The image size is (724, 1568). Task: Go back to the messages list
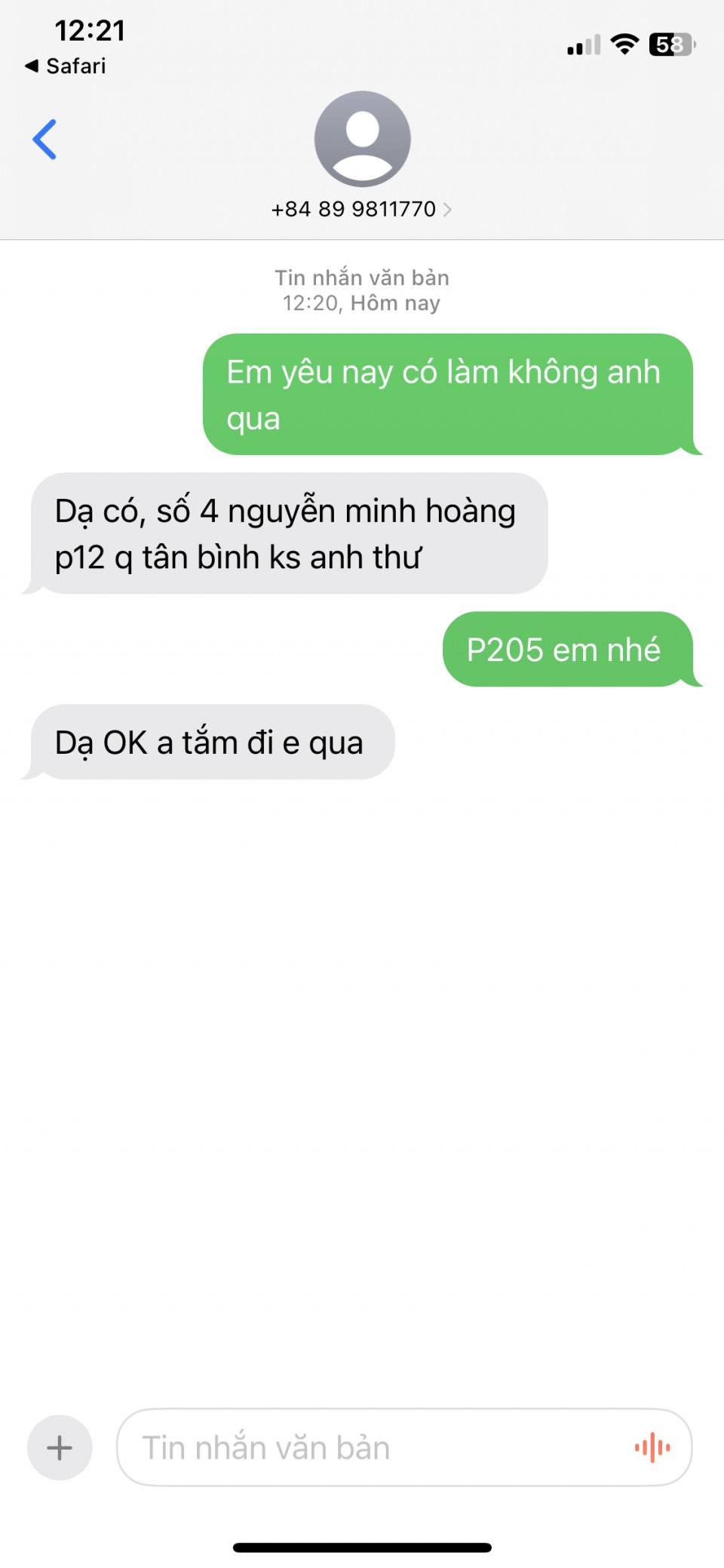click(x=44, y=140)
